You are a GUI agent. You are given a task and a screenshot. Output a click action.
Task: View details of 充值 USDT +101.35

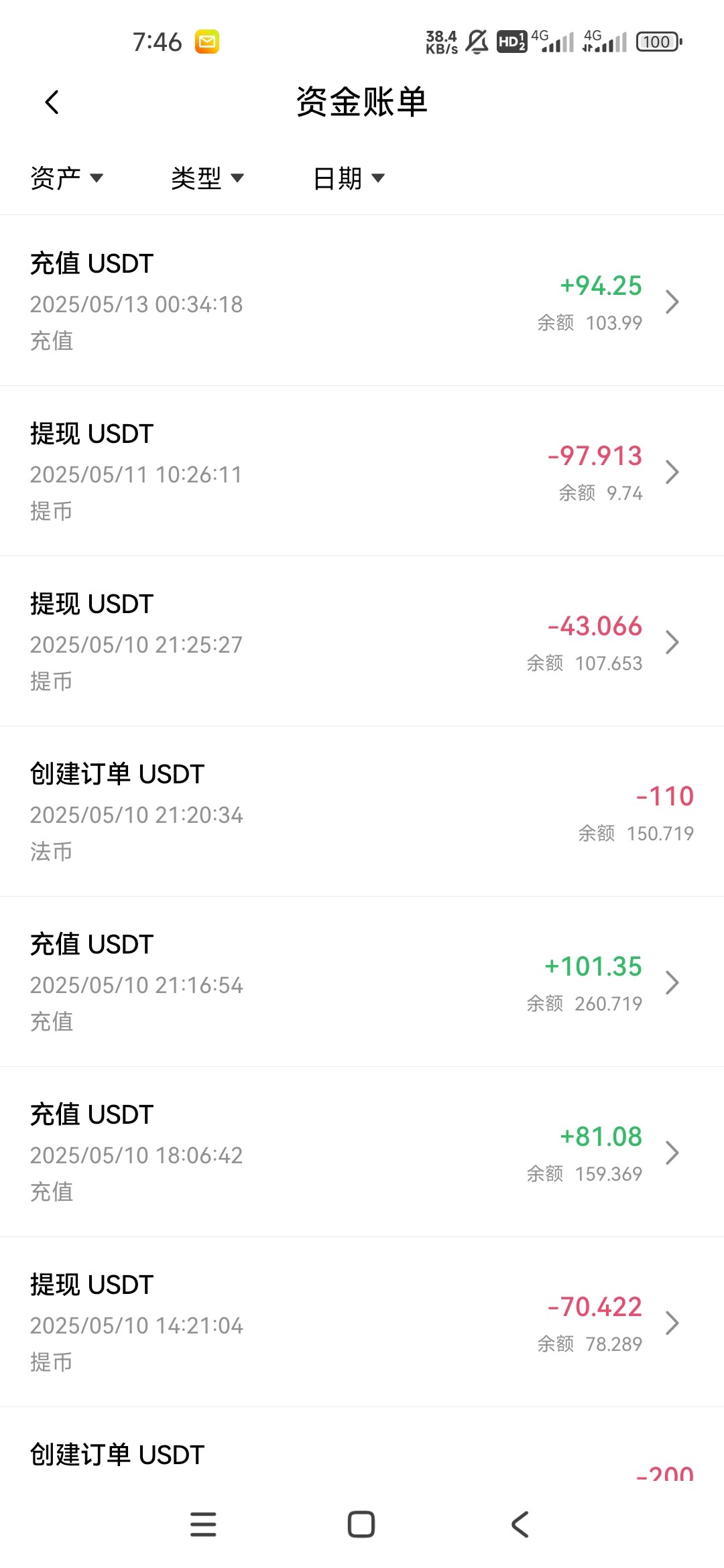[362, 982]
